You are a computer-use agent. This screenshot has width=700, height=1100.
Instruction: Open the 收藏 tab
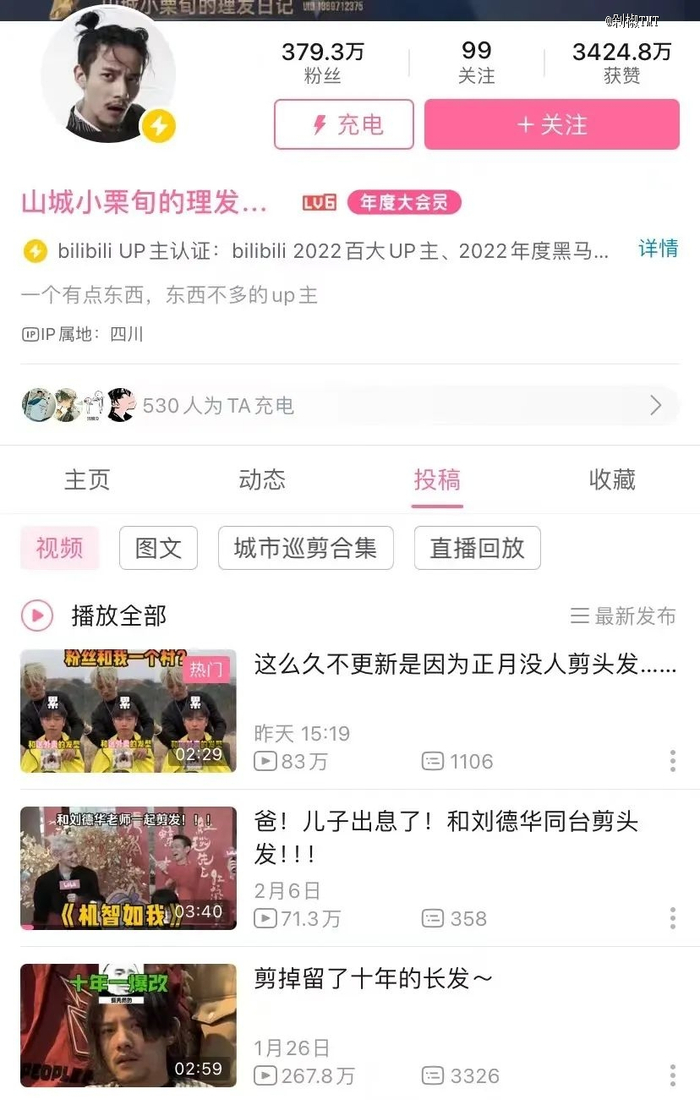click(612, 480)
